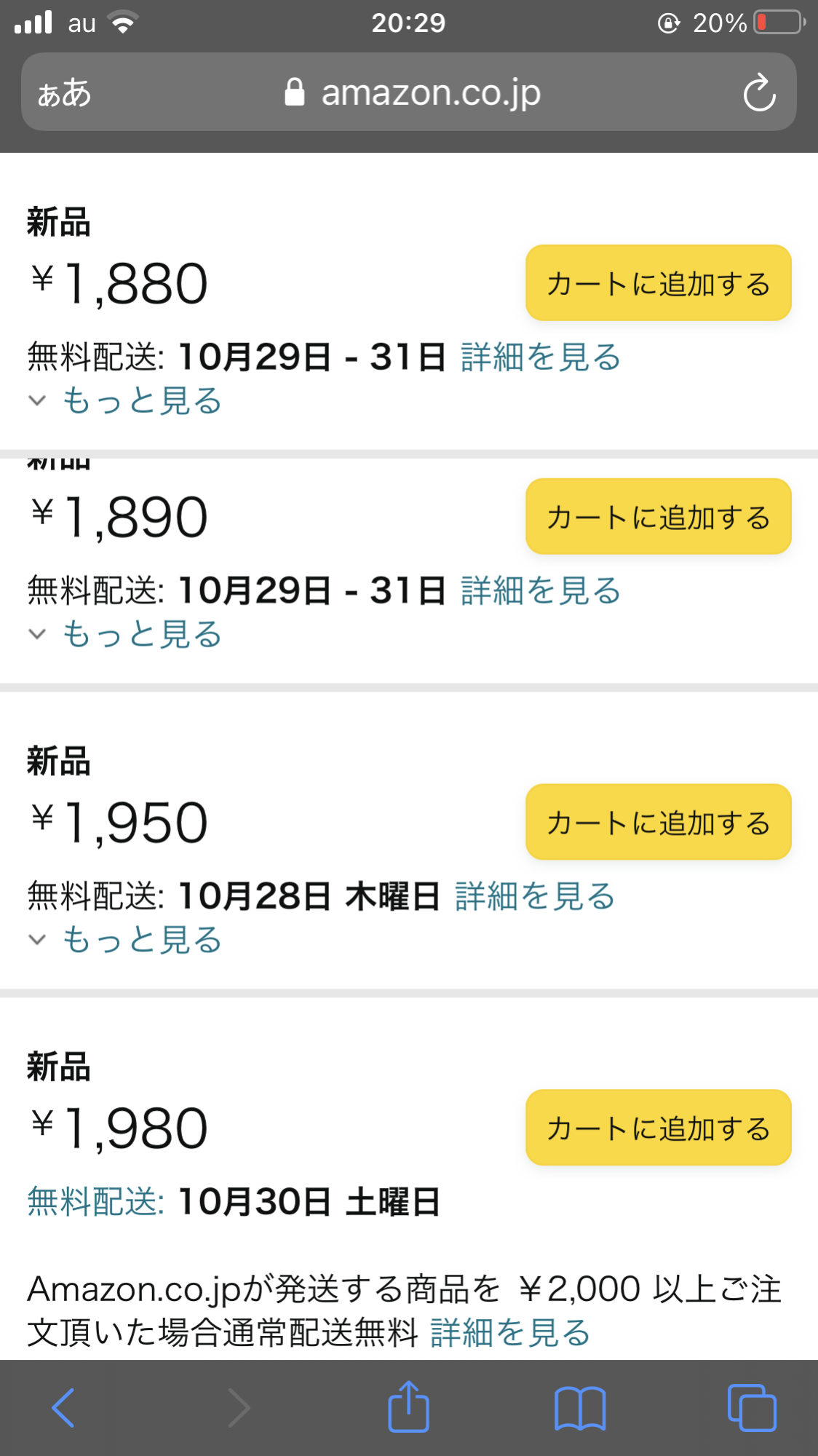Open Safari bookmarks
This screenshot has width=818, height=1456.
(x=580, y=1408)
